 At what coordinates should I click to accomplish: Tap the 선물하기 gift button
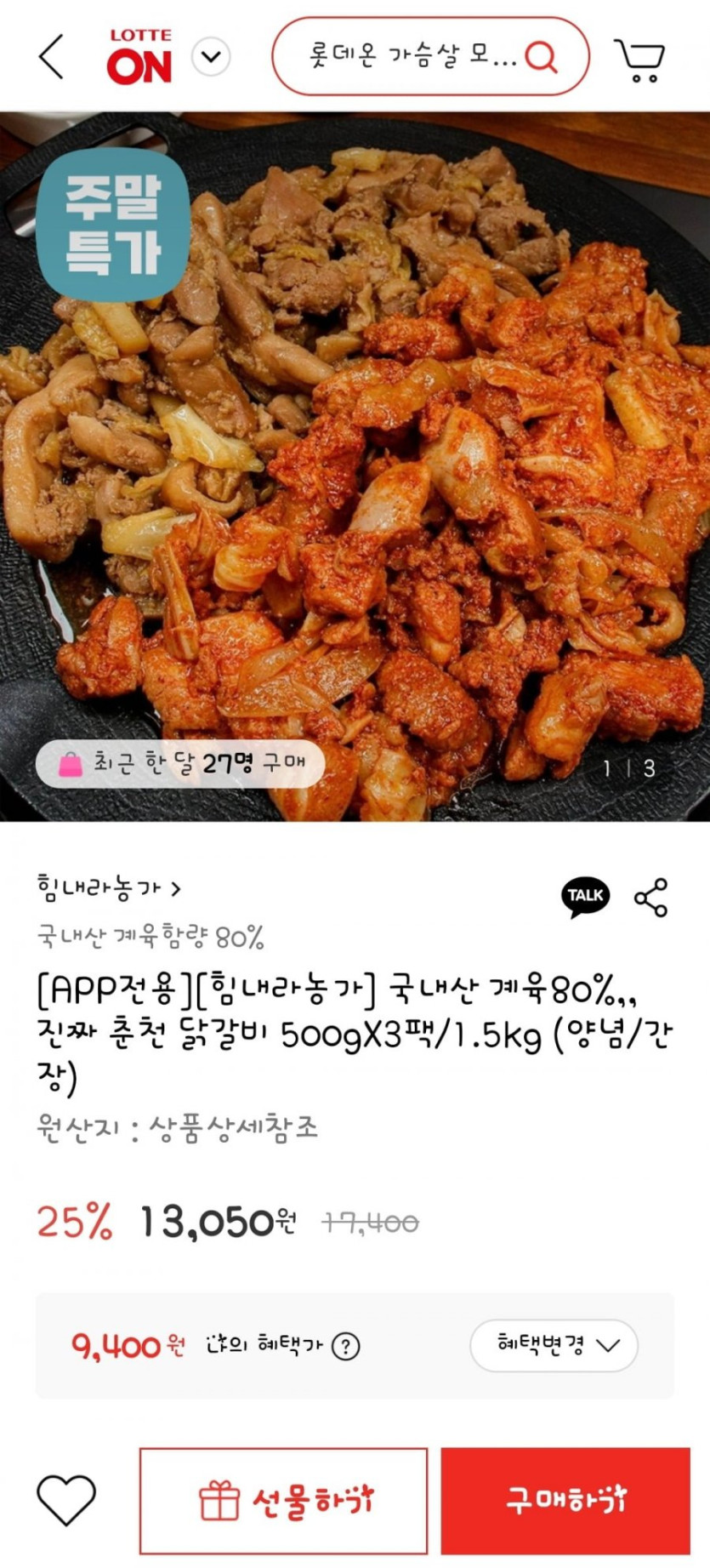point(283,1501)
